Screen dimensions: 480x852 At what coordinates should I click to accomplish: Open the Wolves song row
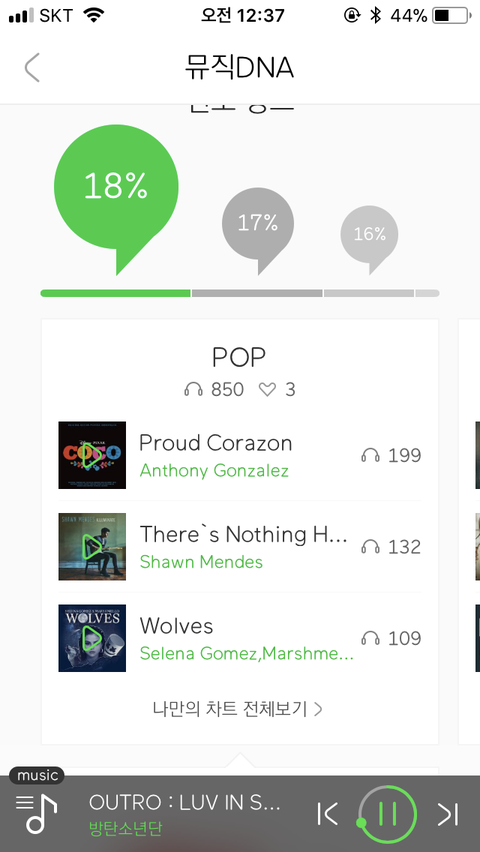pyautogui.click(x=240, y=638)
